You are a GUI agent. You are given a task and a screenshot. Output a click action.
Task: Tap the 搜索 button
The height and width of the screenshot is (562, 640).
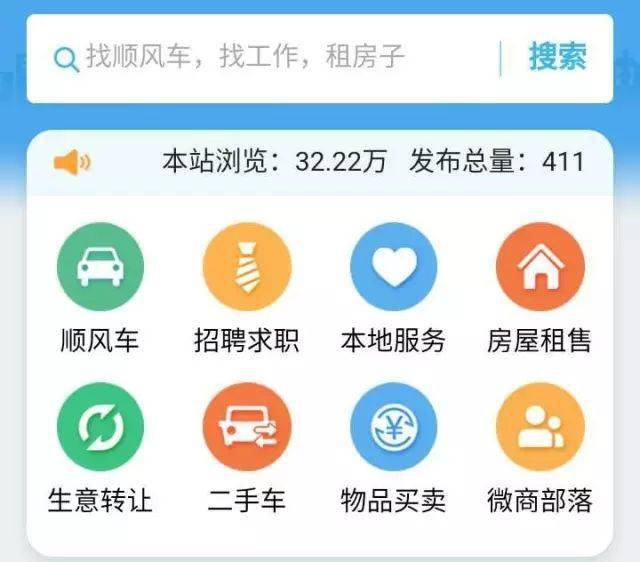point(557,58)
